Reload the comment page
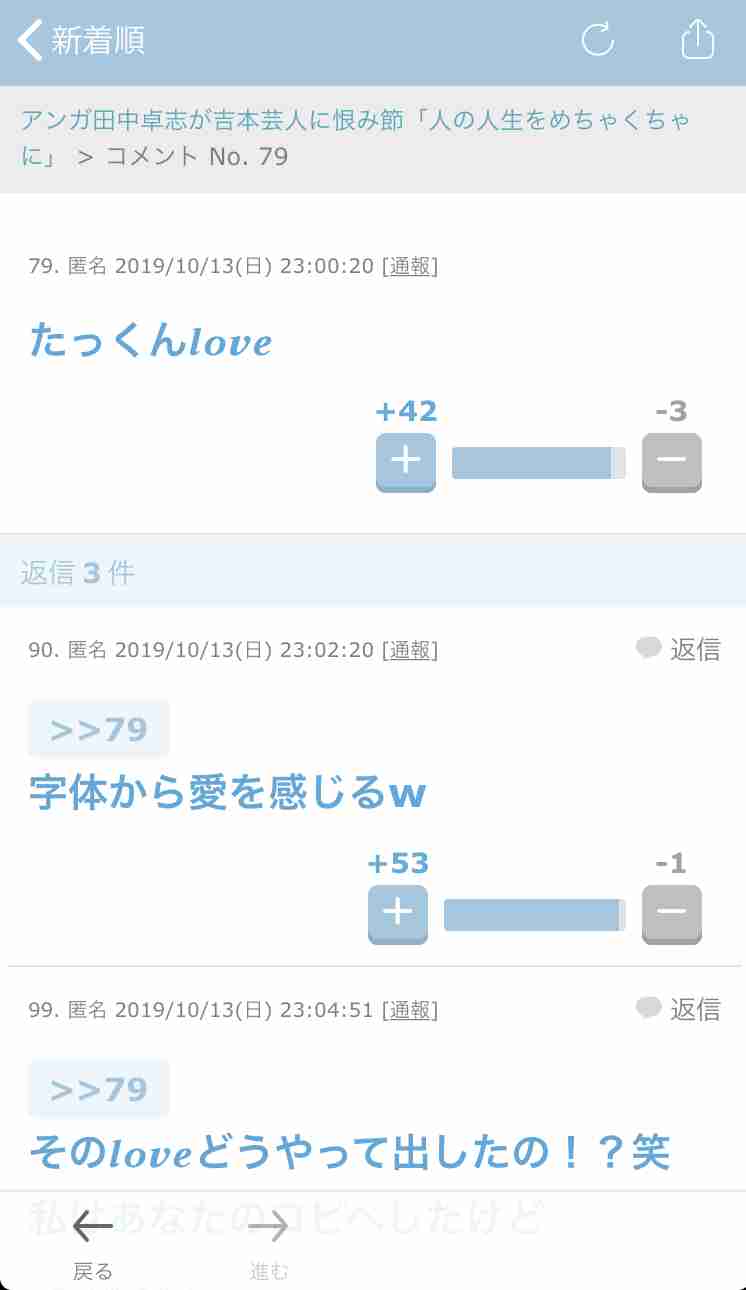746x1290 pixels. coord(598,40)
